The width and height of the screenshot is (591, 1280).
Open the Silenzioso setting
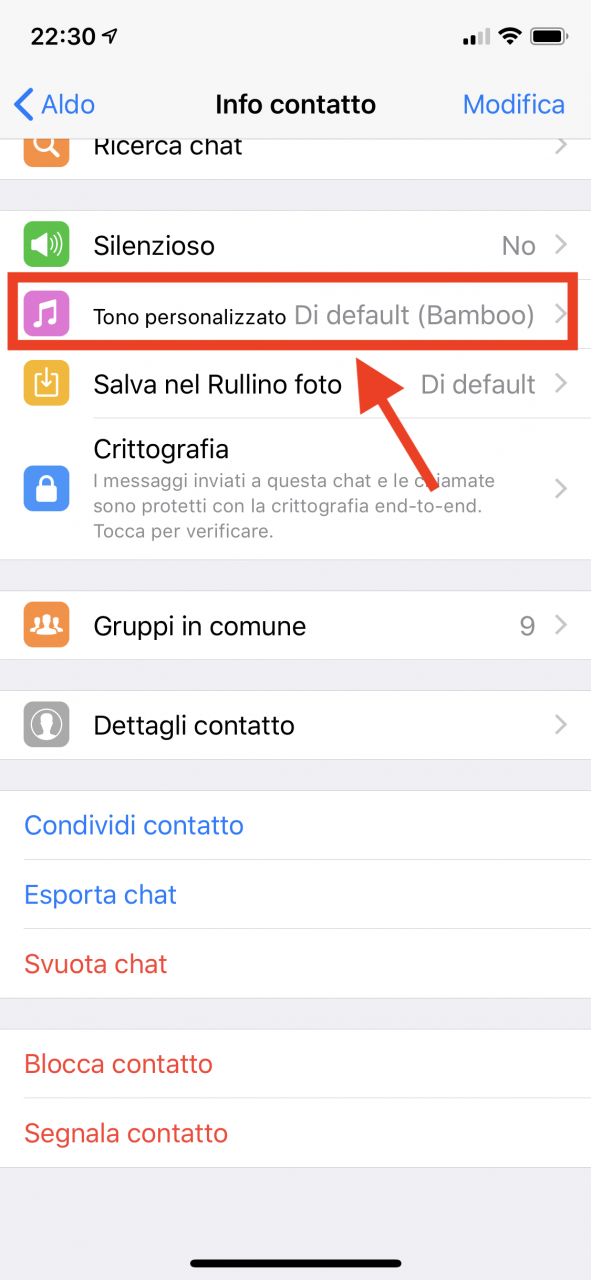pos(295,245)
